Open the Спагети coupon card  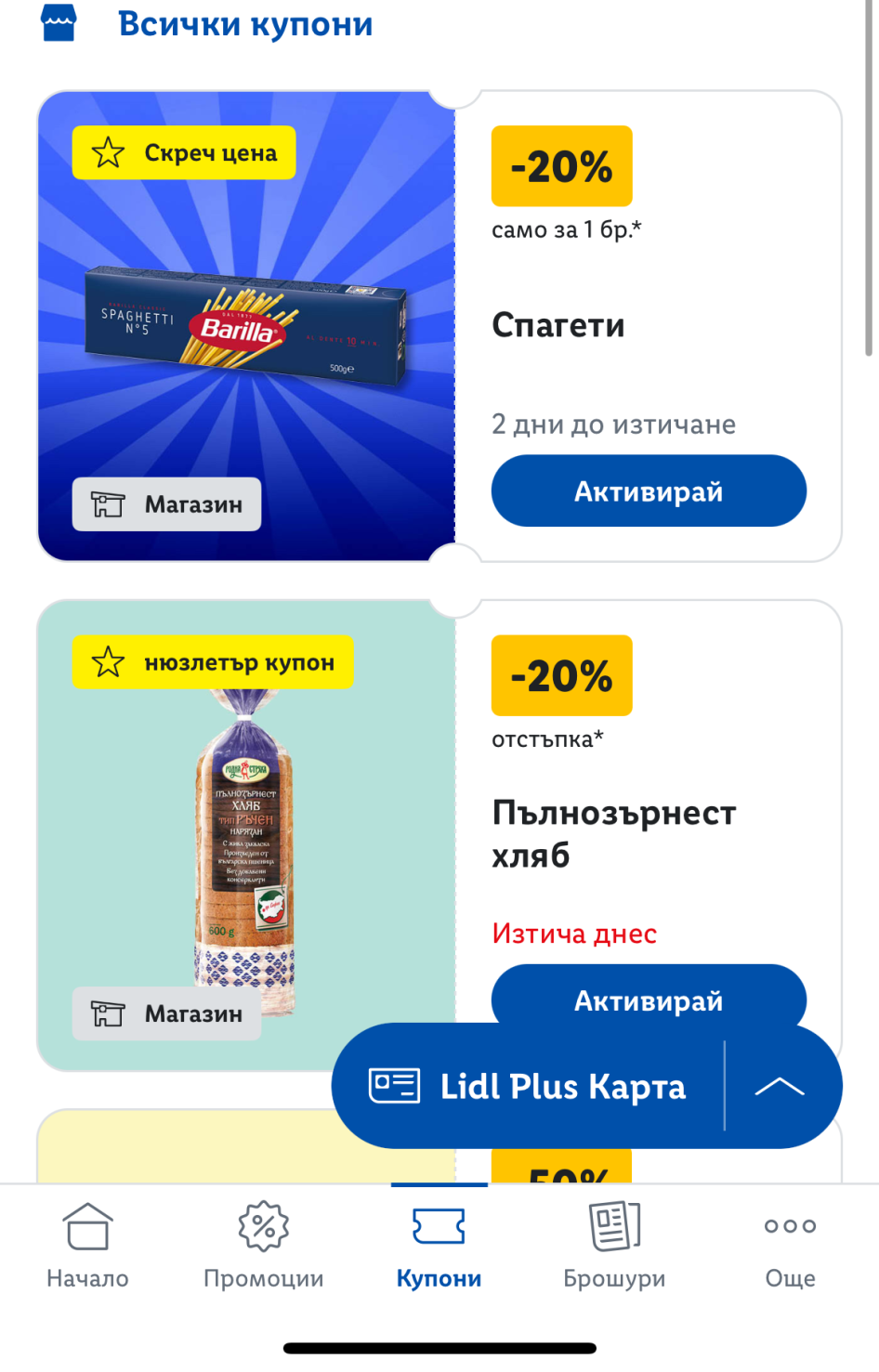point(558,326)
